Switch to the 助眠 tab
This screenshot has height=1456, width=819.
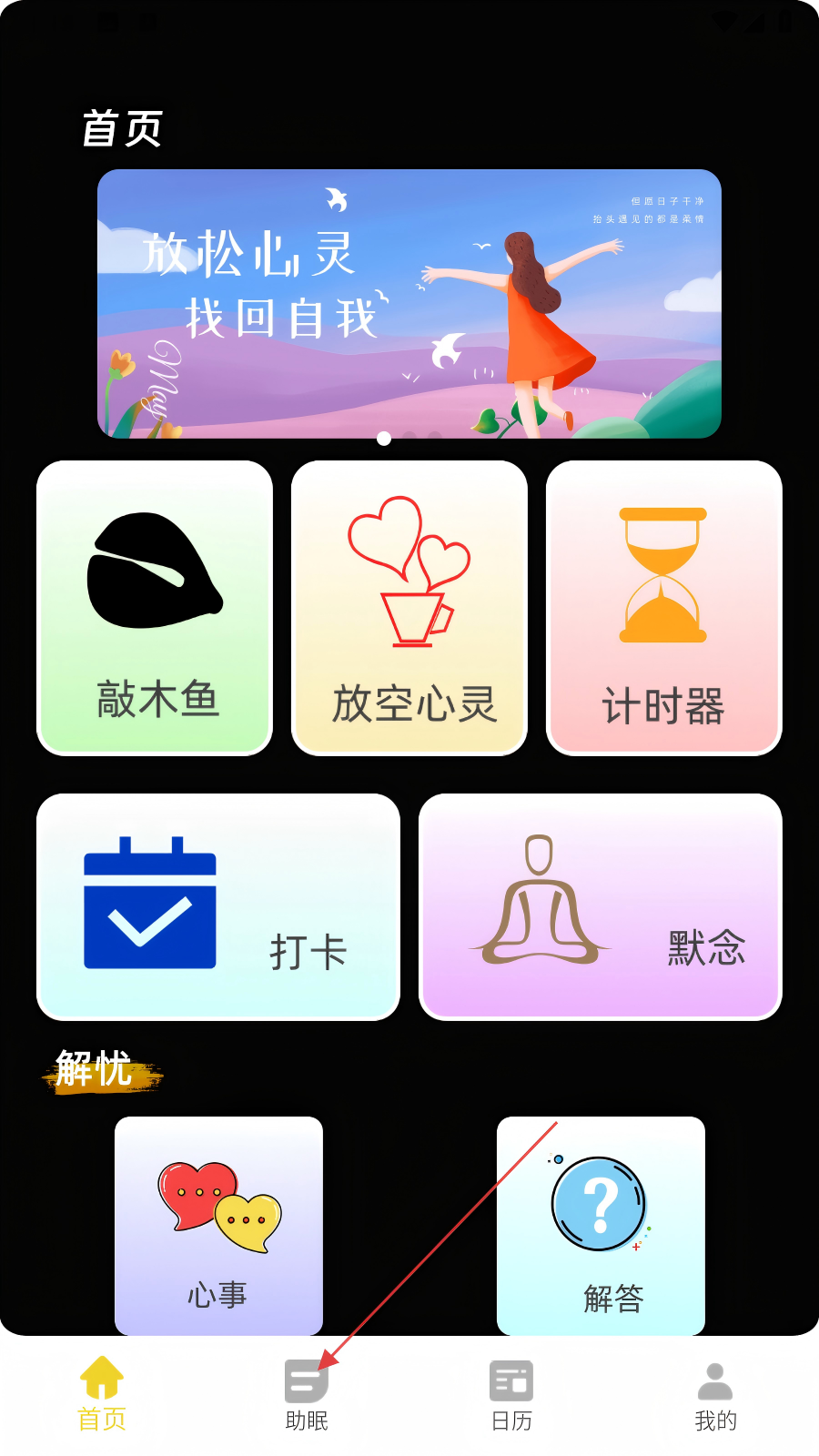(x=307, y=1396)
